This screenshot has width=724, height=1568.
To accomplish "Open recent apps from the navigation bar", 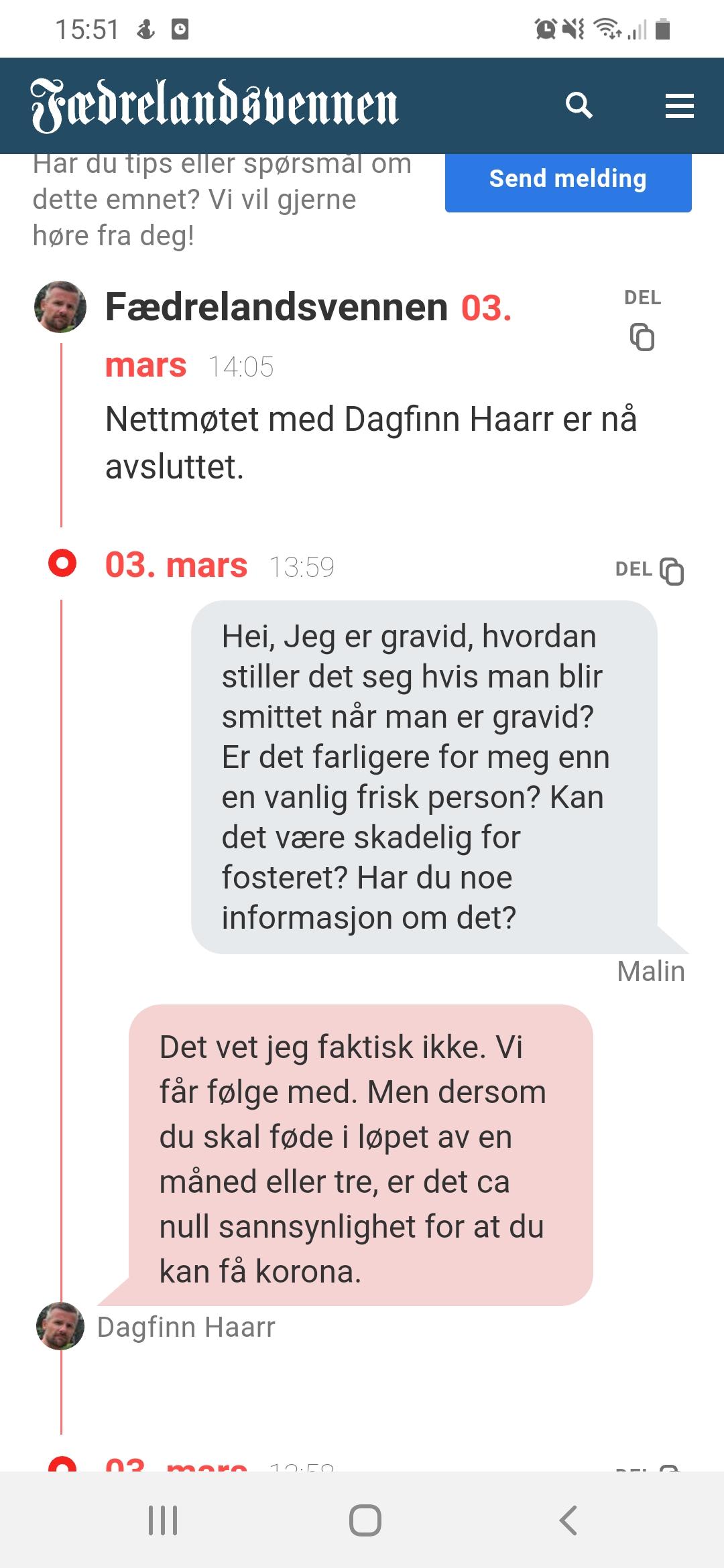I will click(163, 1520).
